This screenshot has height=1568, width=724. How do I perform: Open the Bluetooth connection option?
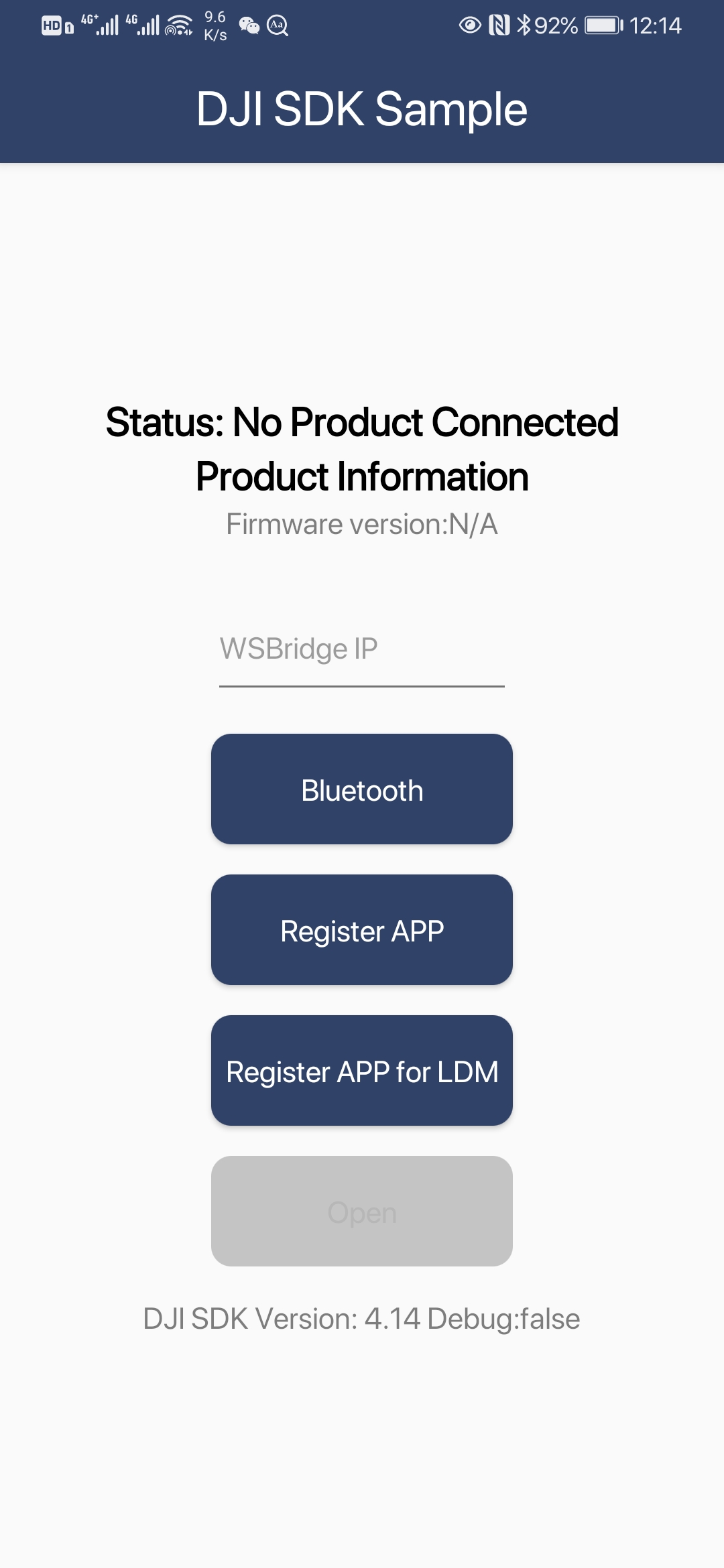pyautogui.click(x=361, y=789)
